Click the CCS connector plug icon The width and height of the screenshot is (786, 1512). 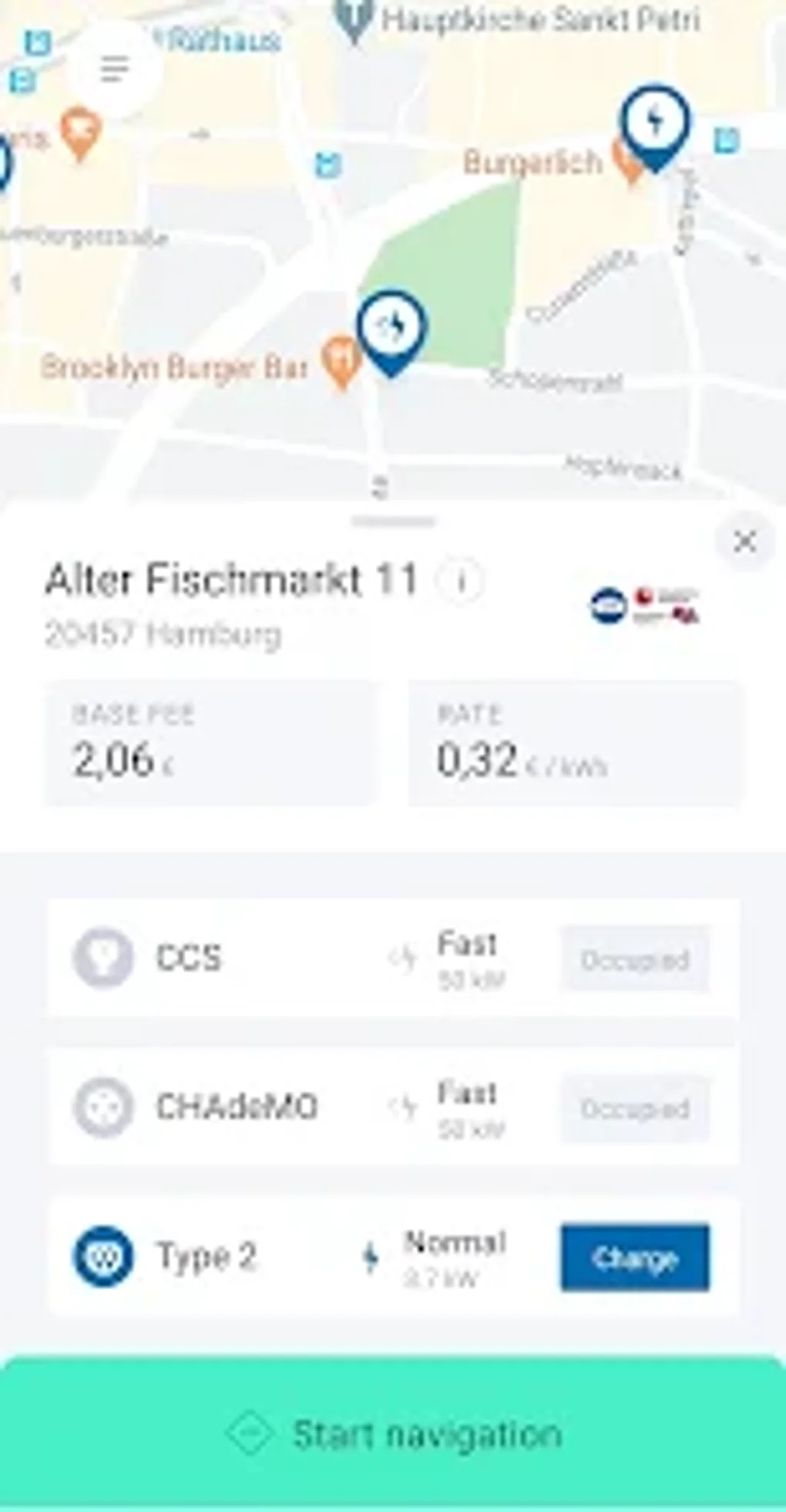(x=106, y=958)
